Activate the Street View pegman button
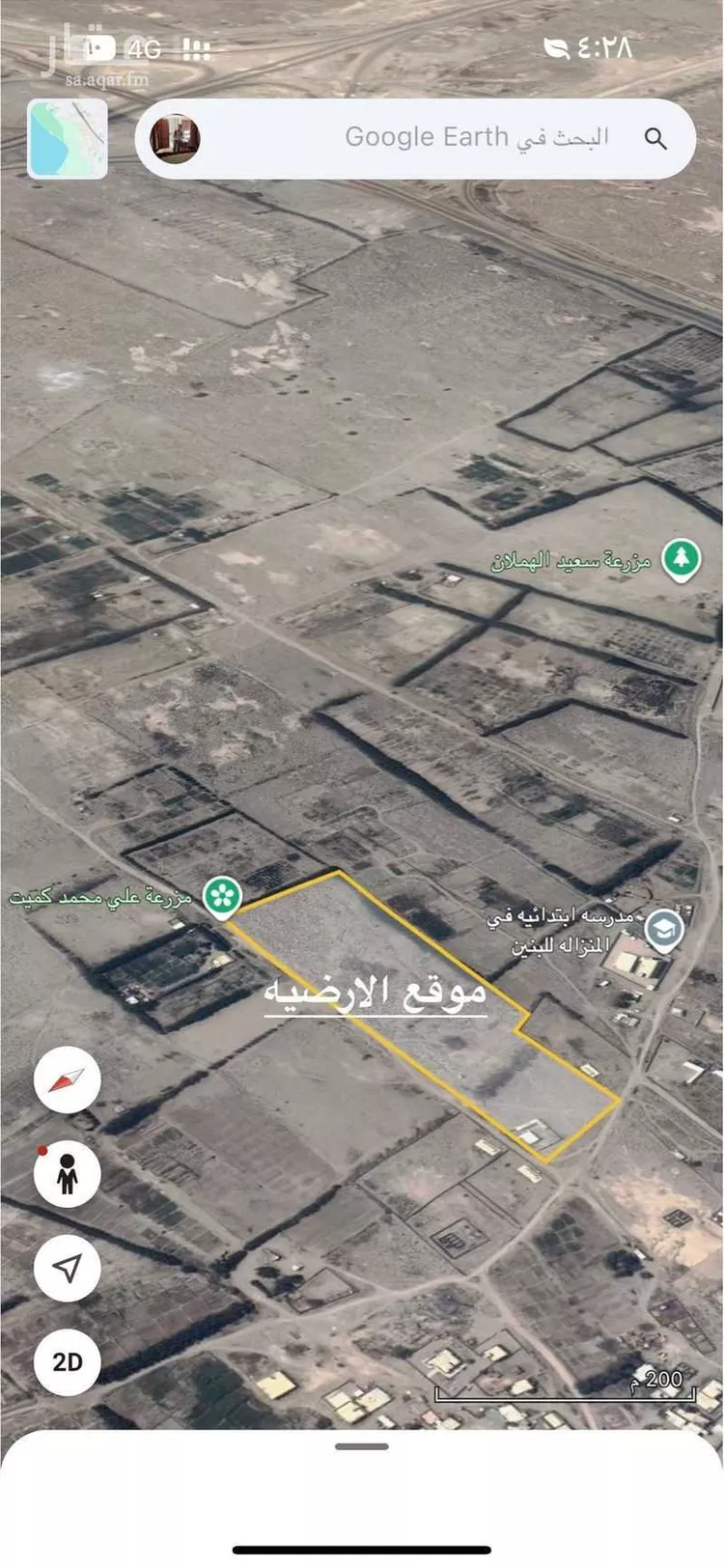 pos(68,1174)
